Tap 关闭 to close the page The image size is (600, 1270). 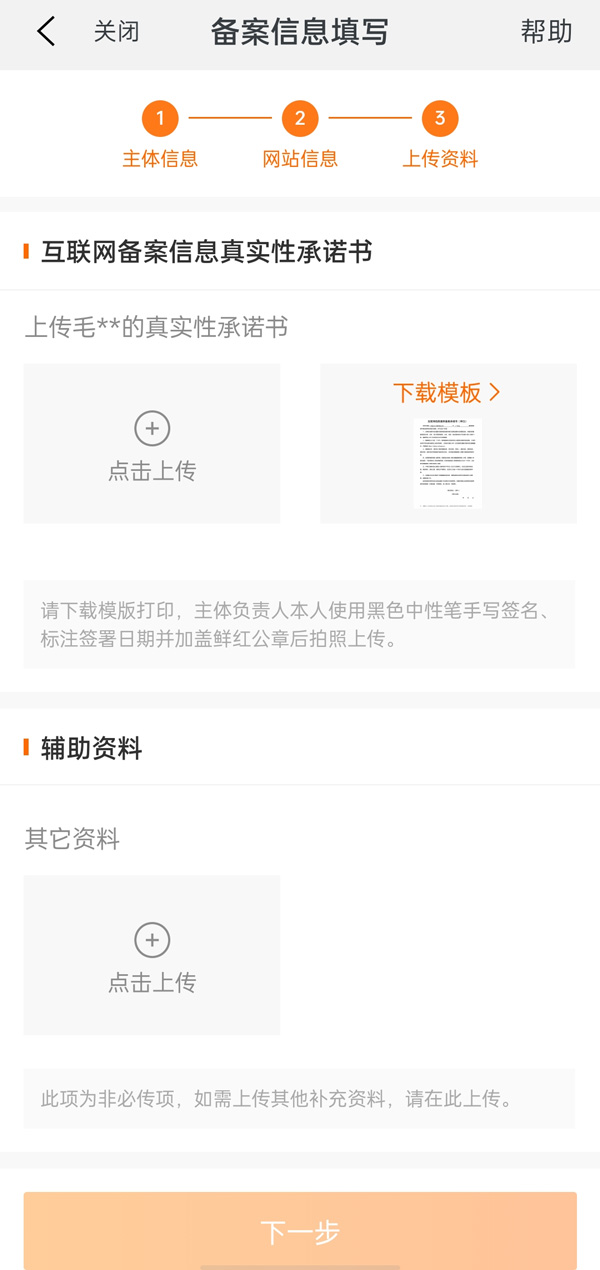point(116,32)
